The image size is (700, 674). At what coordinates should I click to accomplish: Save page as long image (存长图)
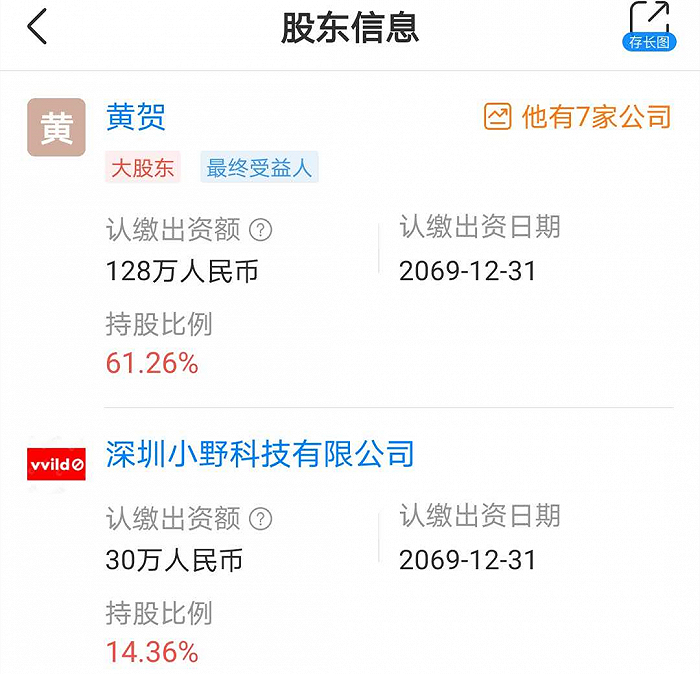649,27
